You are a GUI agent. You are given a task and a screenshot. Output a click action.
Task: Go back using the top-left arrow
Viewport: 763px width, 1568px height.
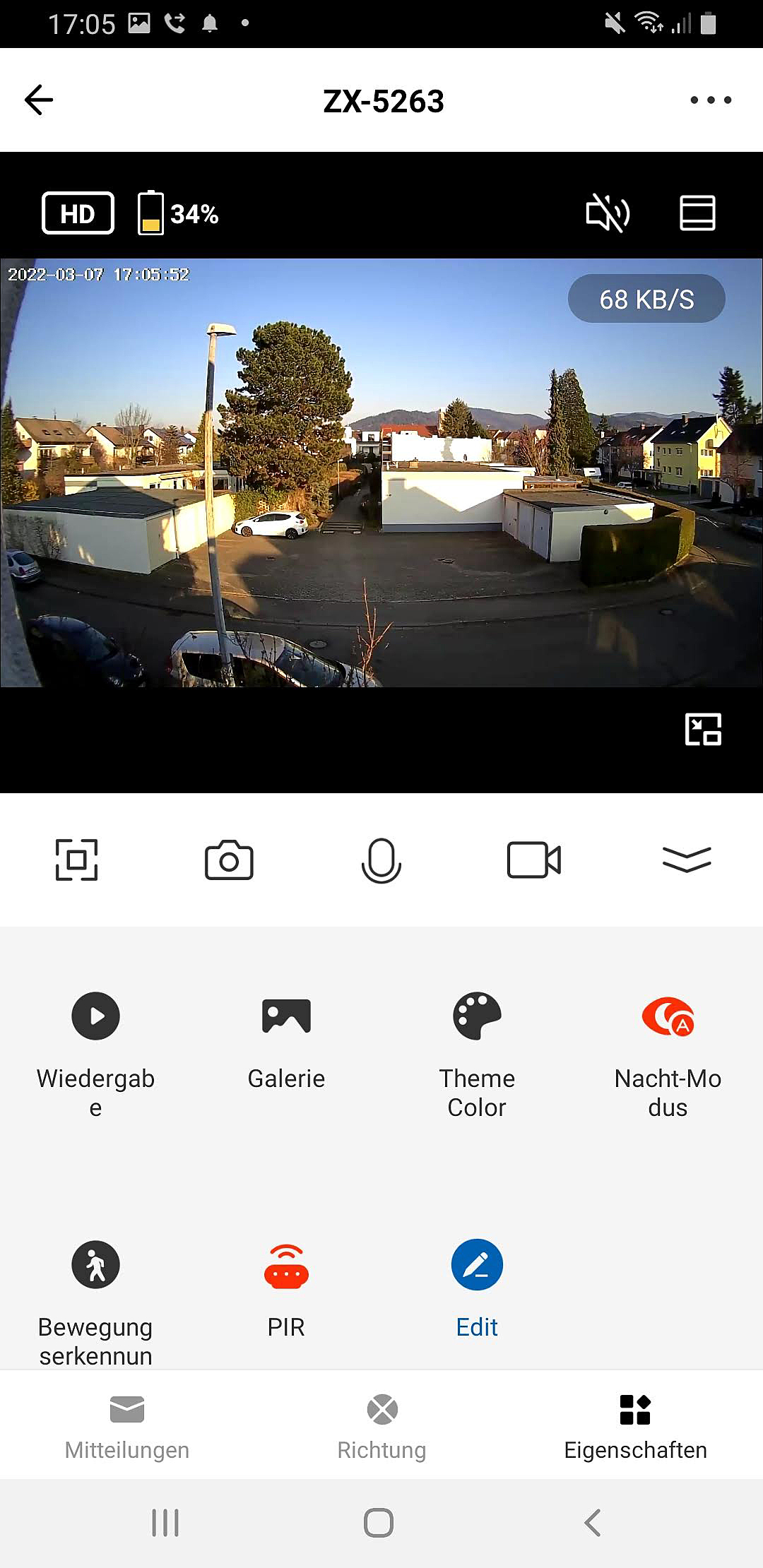[39, 100]
